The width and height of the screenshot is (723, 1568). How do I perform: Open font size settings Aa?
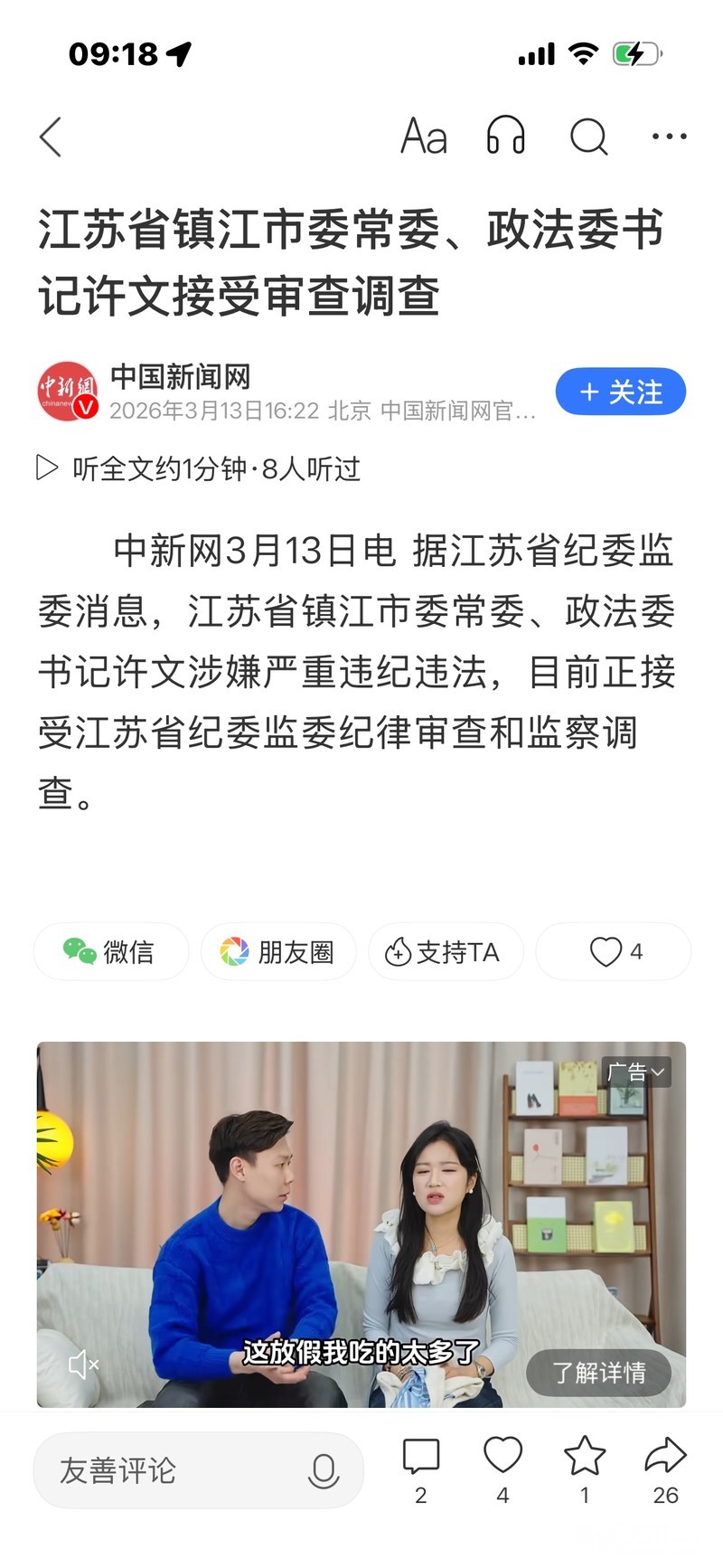424,137
